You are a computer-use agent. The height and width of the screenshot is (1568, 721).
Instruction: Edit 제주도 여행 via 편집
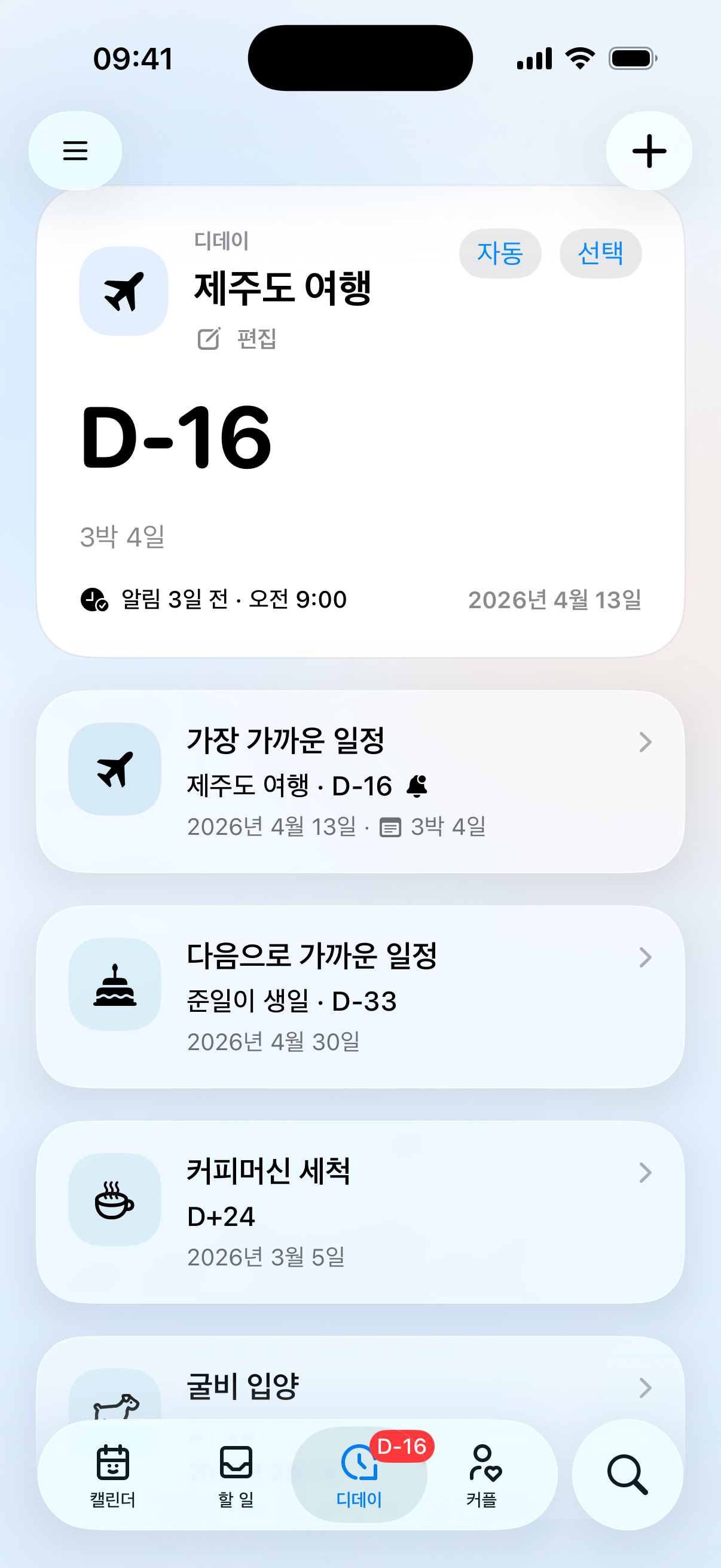tap(238, 338)
